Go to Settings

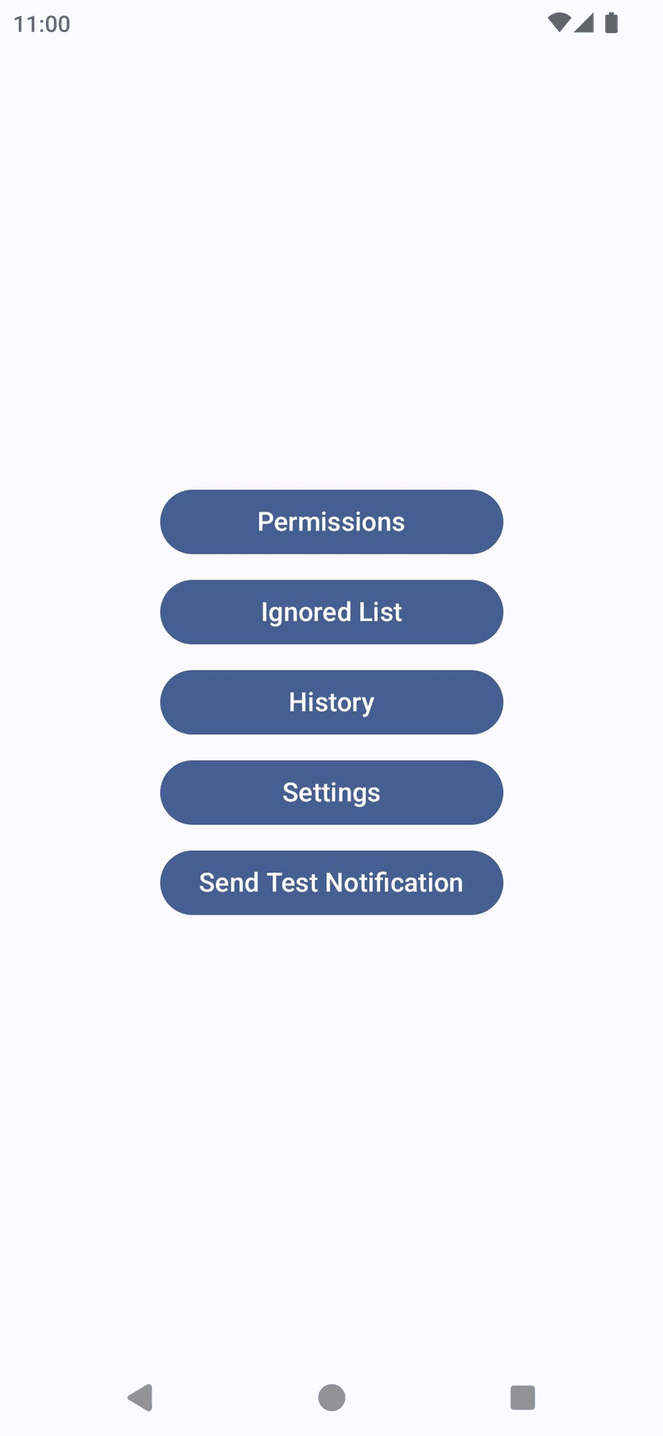tap(331, 792)
